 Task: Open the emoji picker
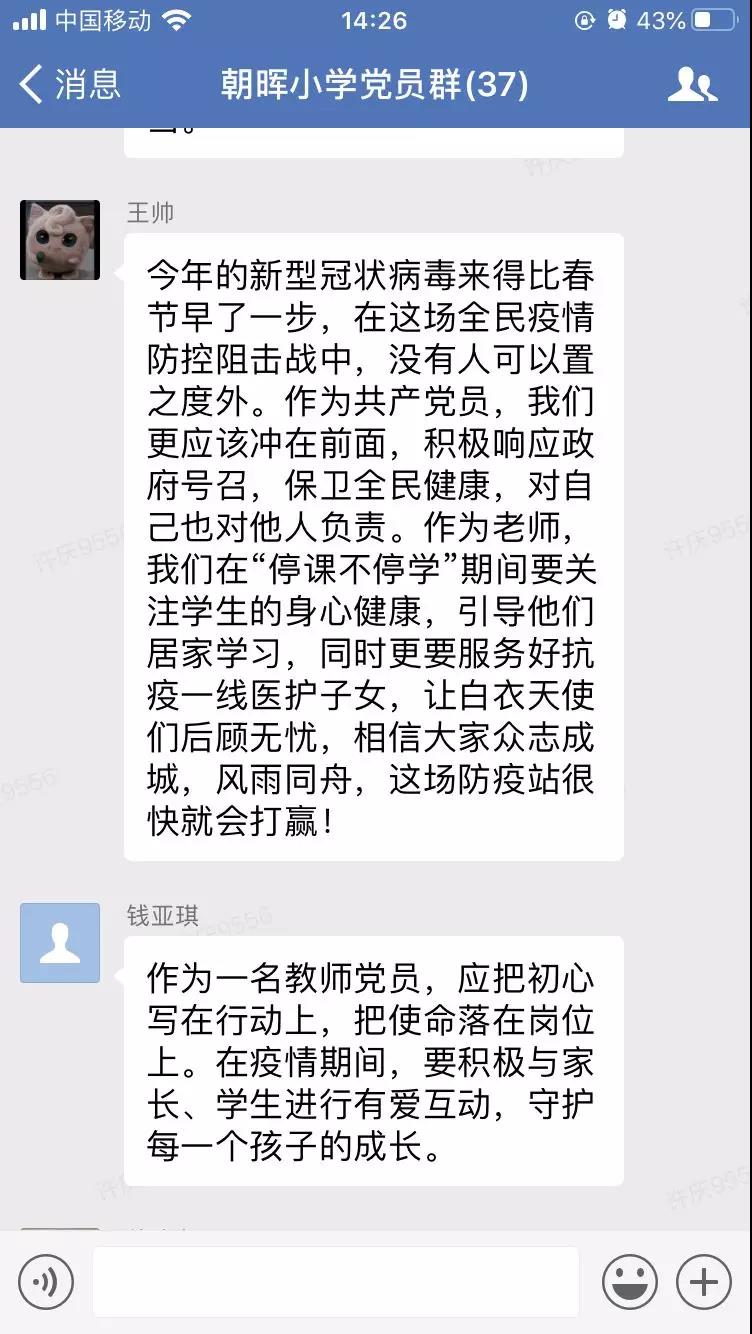pos(630,1281)
